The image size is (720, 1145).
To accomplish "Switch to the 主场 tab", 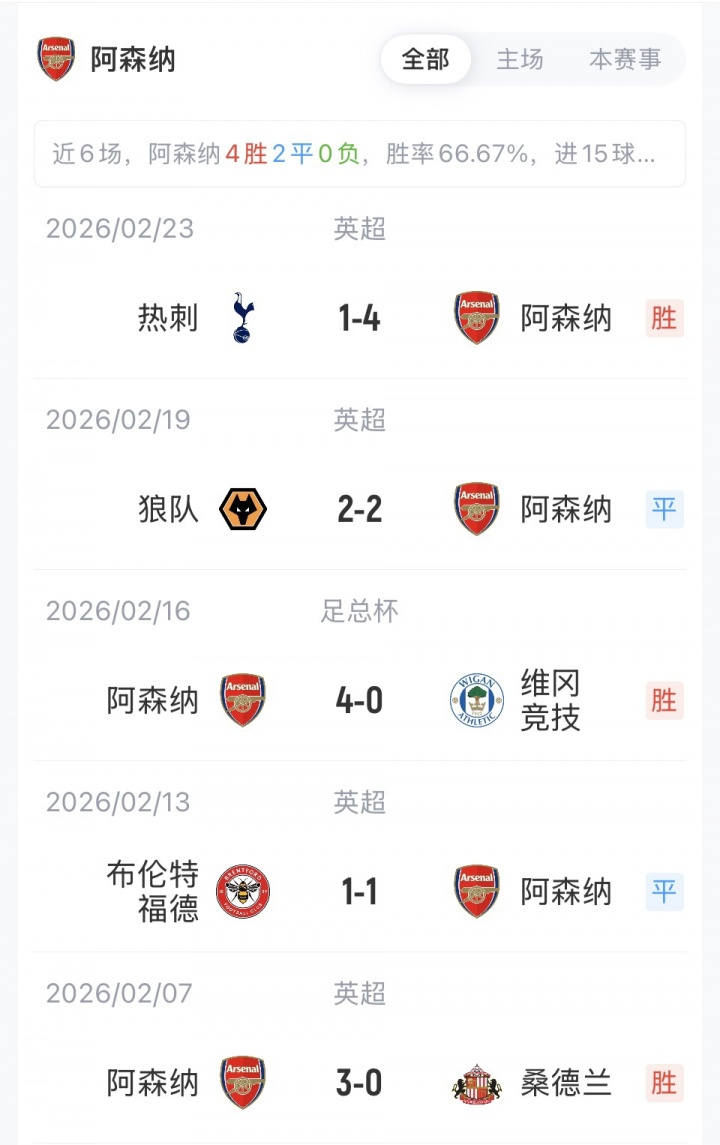I will [x=520, y=60].
